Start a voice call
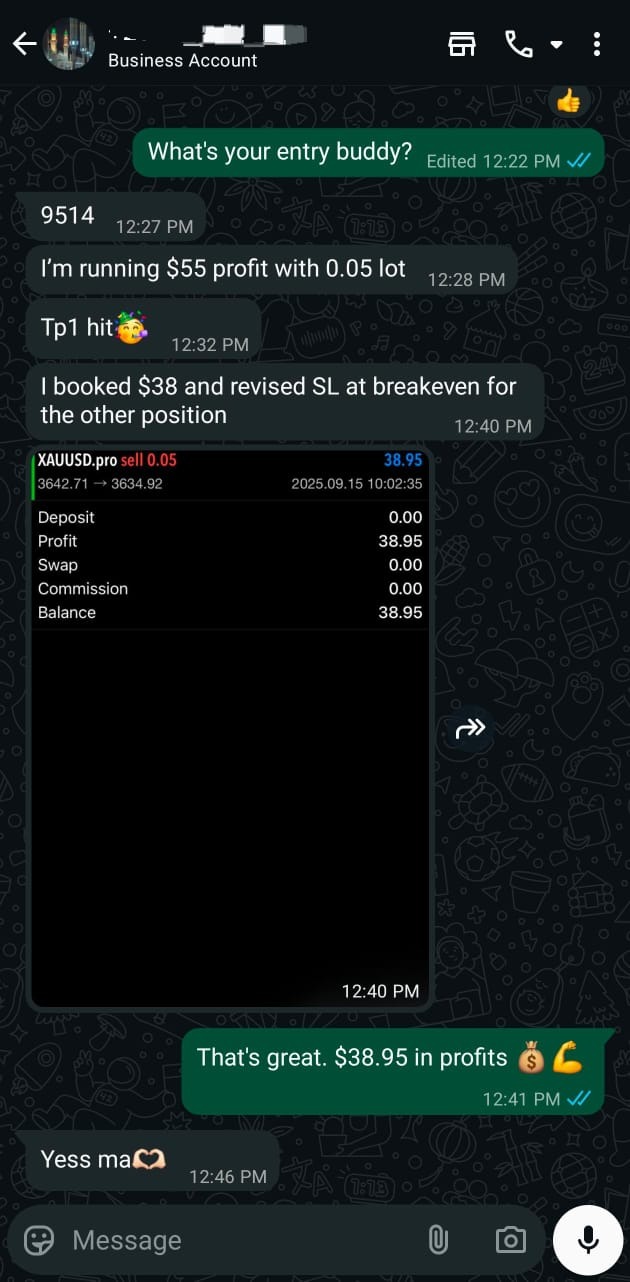This screenshot has width=630, height=1282. click(x=518, y=44)
